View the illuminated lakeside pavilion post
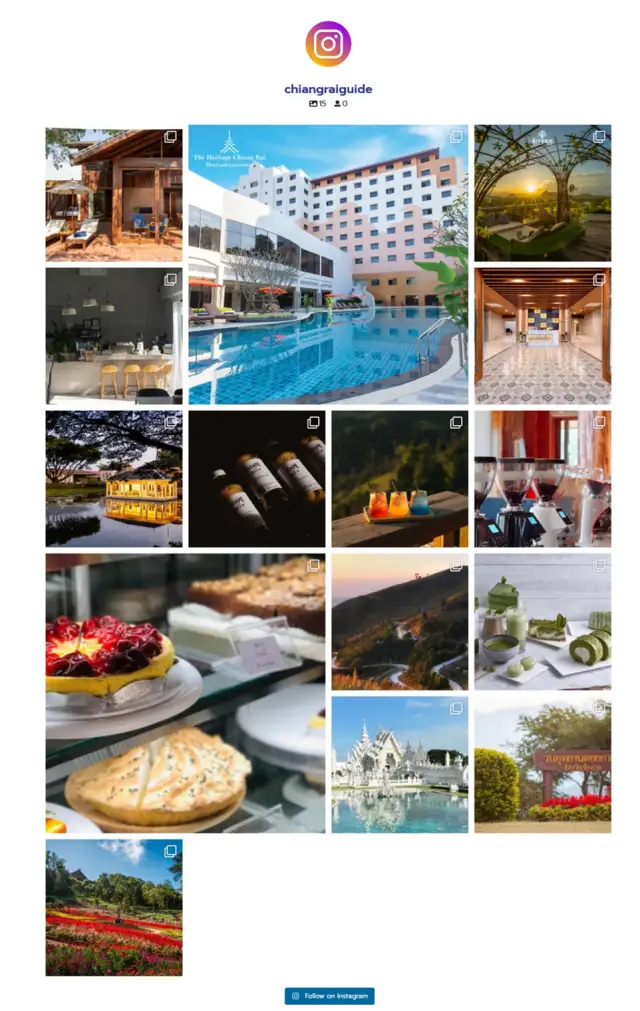The width and height of the screenshot is (640, 1011). (114, 479)
